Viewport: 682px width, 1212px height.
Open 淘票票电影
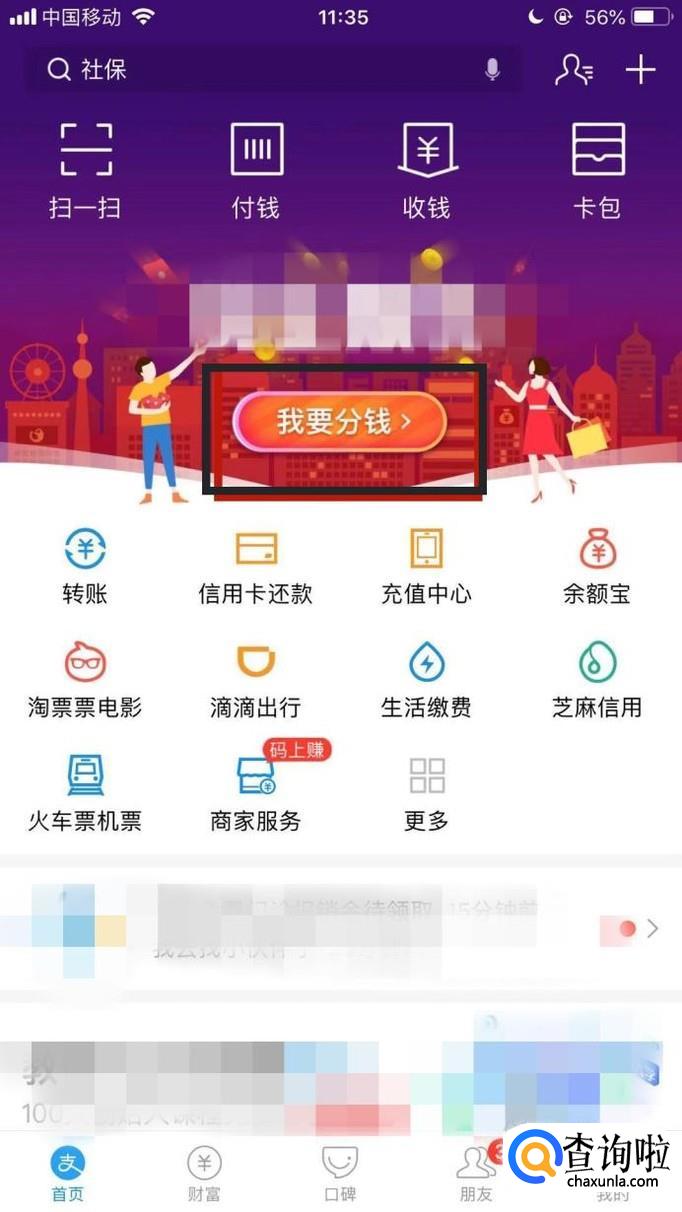point(85,680)
